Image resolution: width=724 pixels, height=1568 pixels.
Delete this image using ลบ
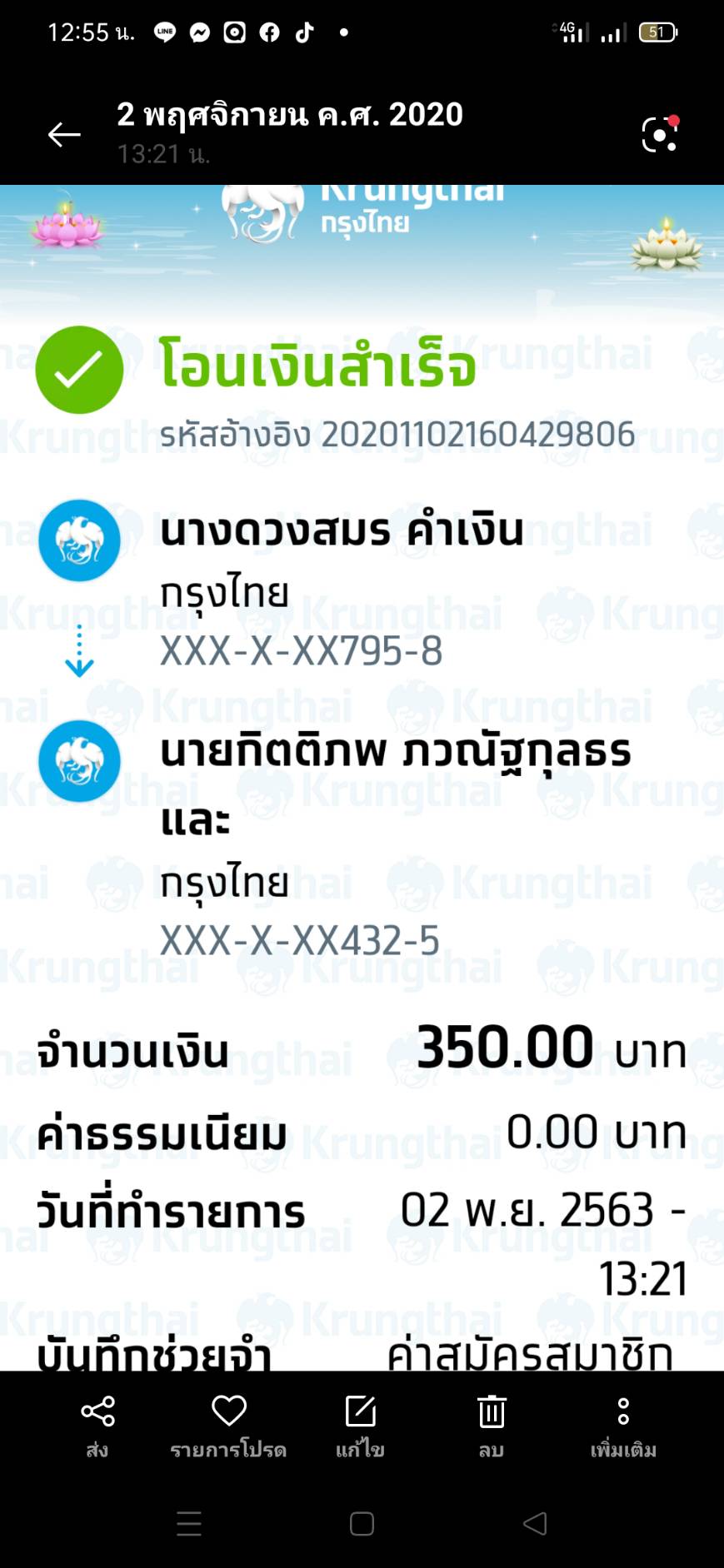click(491, 1425)
